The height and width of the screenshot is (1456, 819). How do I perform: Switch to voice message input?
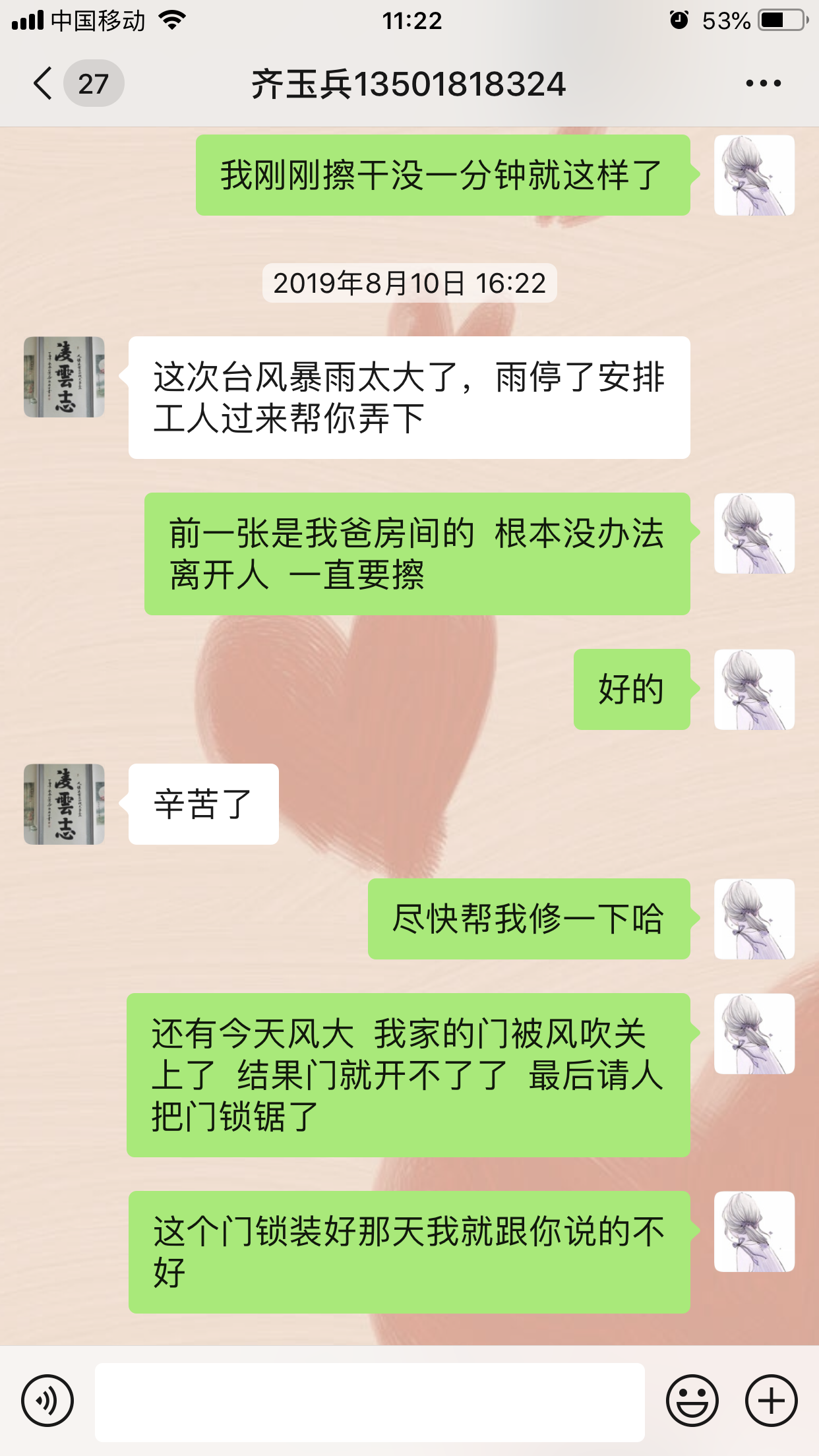[x=47, y=1401]
